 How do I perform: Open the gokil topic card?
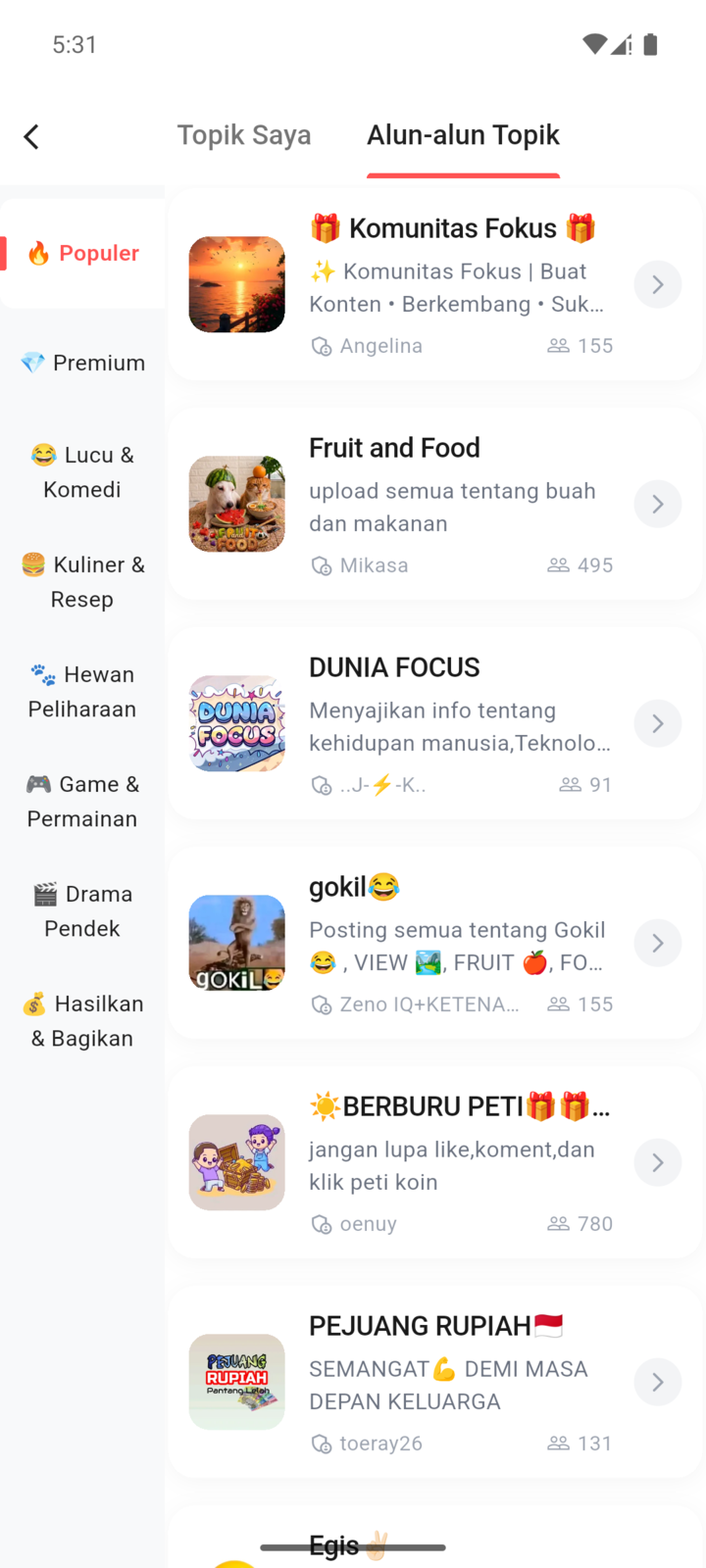(x=435, y=943)
